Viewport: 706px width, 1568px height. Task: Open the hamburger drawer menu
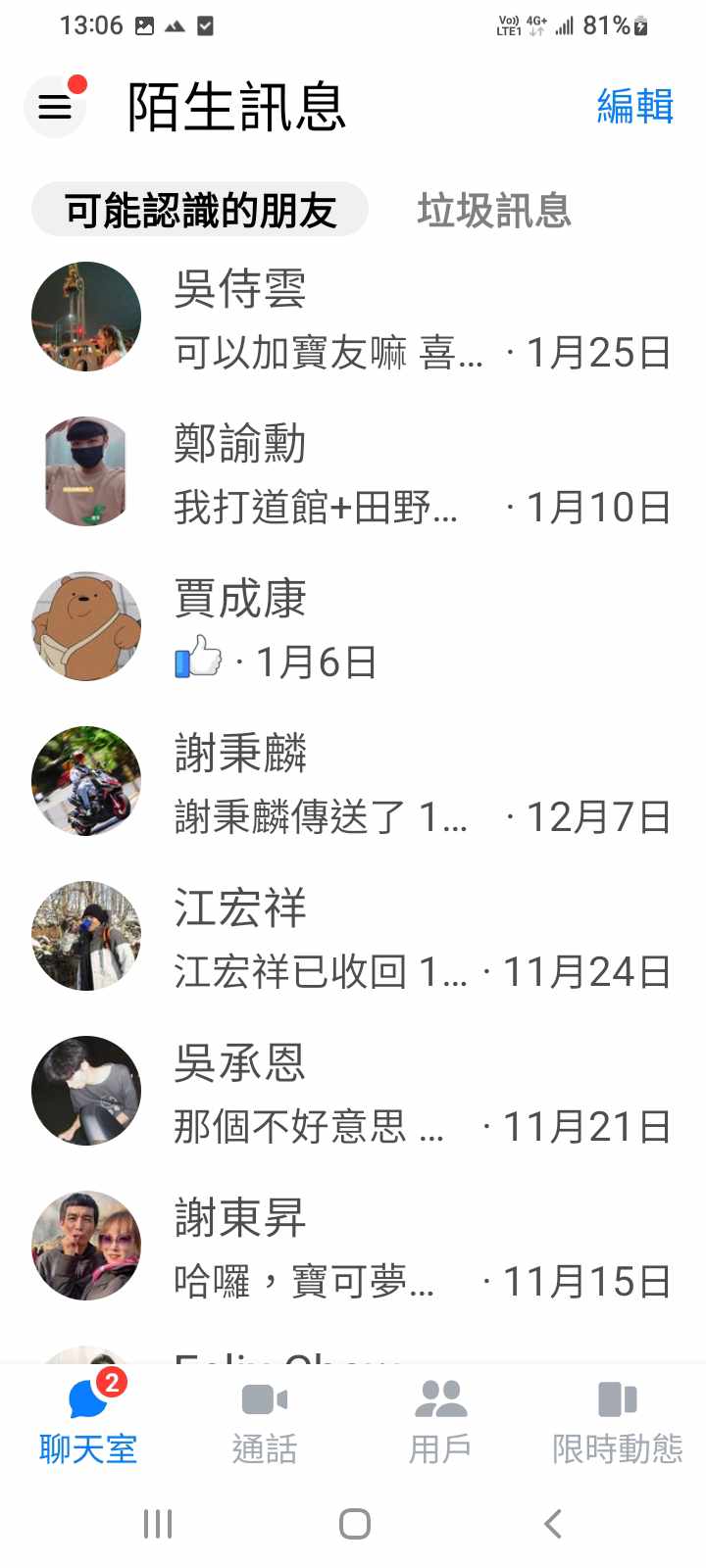pos(55,106)
